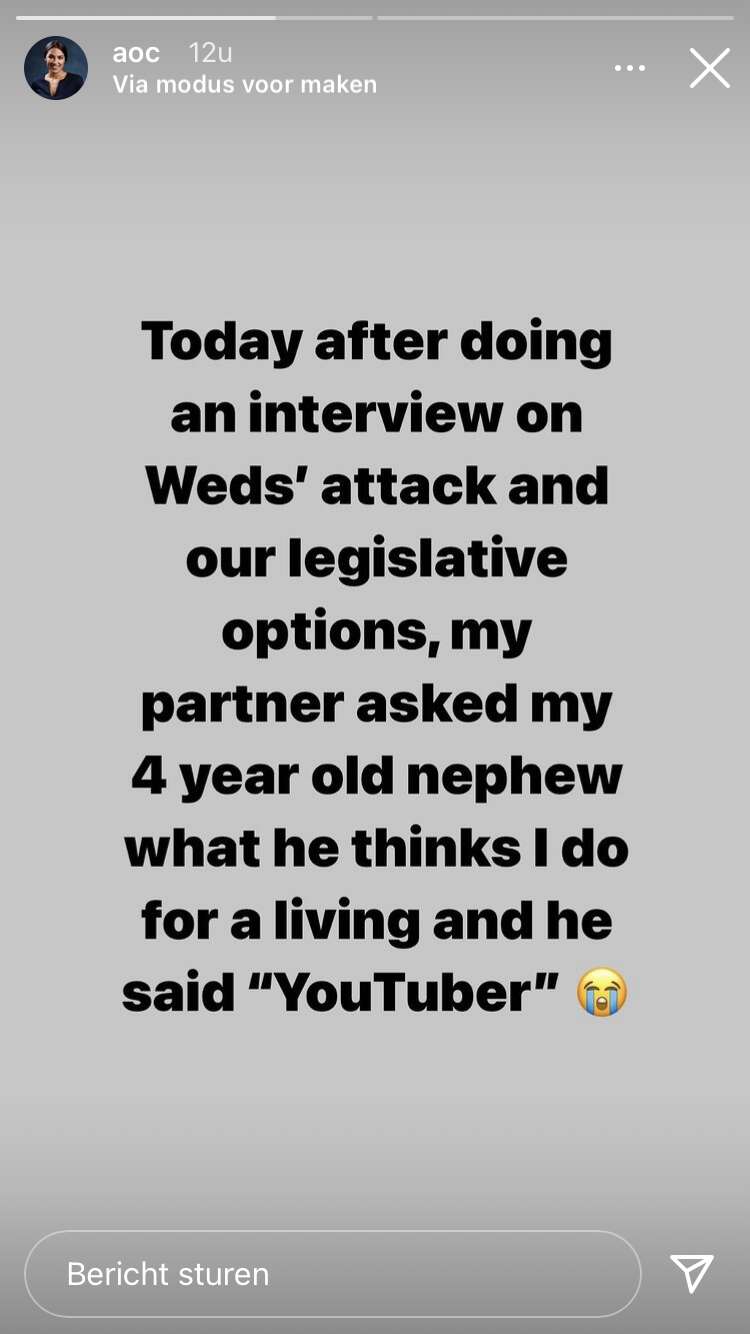The image size is (750, 1334).
Task: Open the Via modus voor maken label
Action: click(245, 85)
